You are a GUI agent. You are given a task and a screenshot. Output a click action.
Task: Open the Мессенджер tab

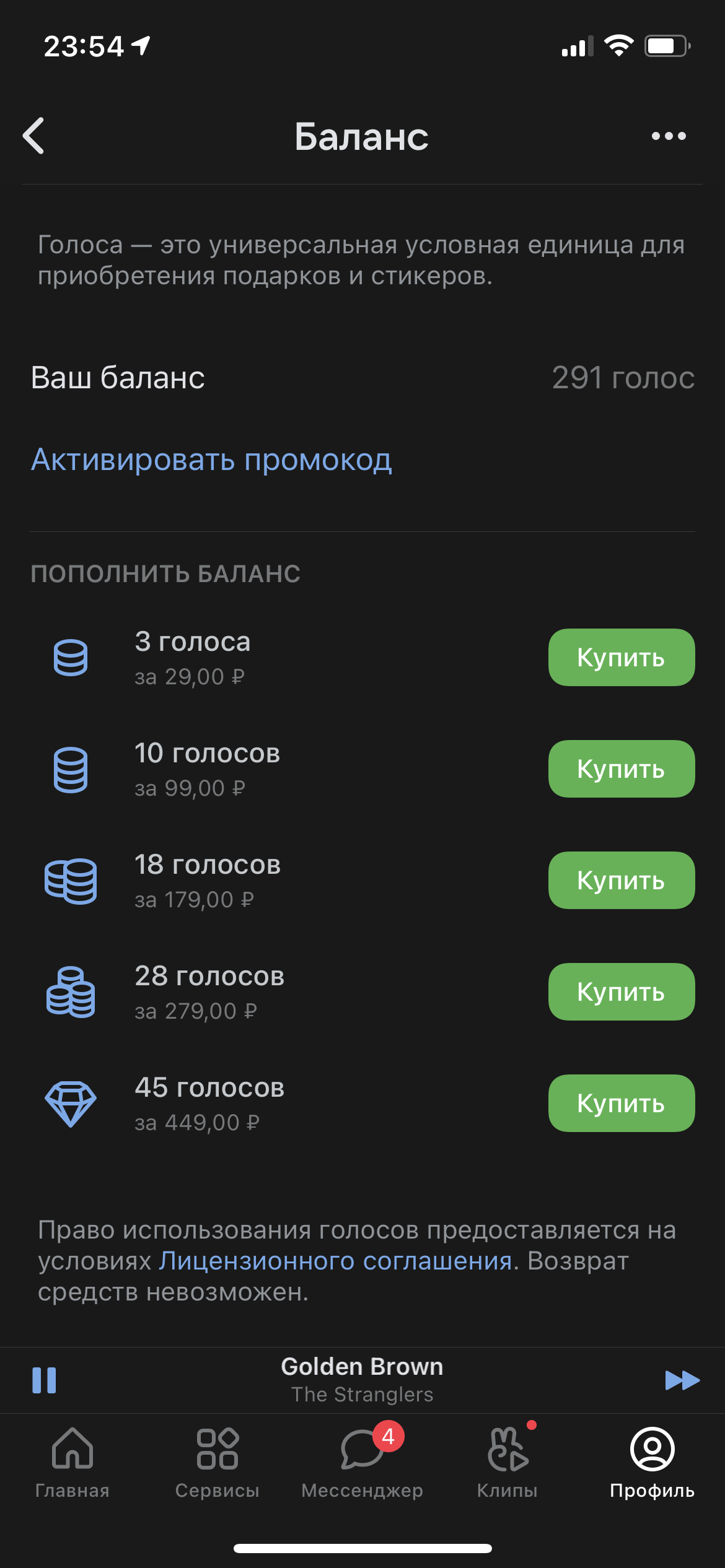click(362, 1462)
